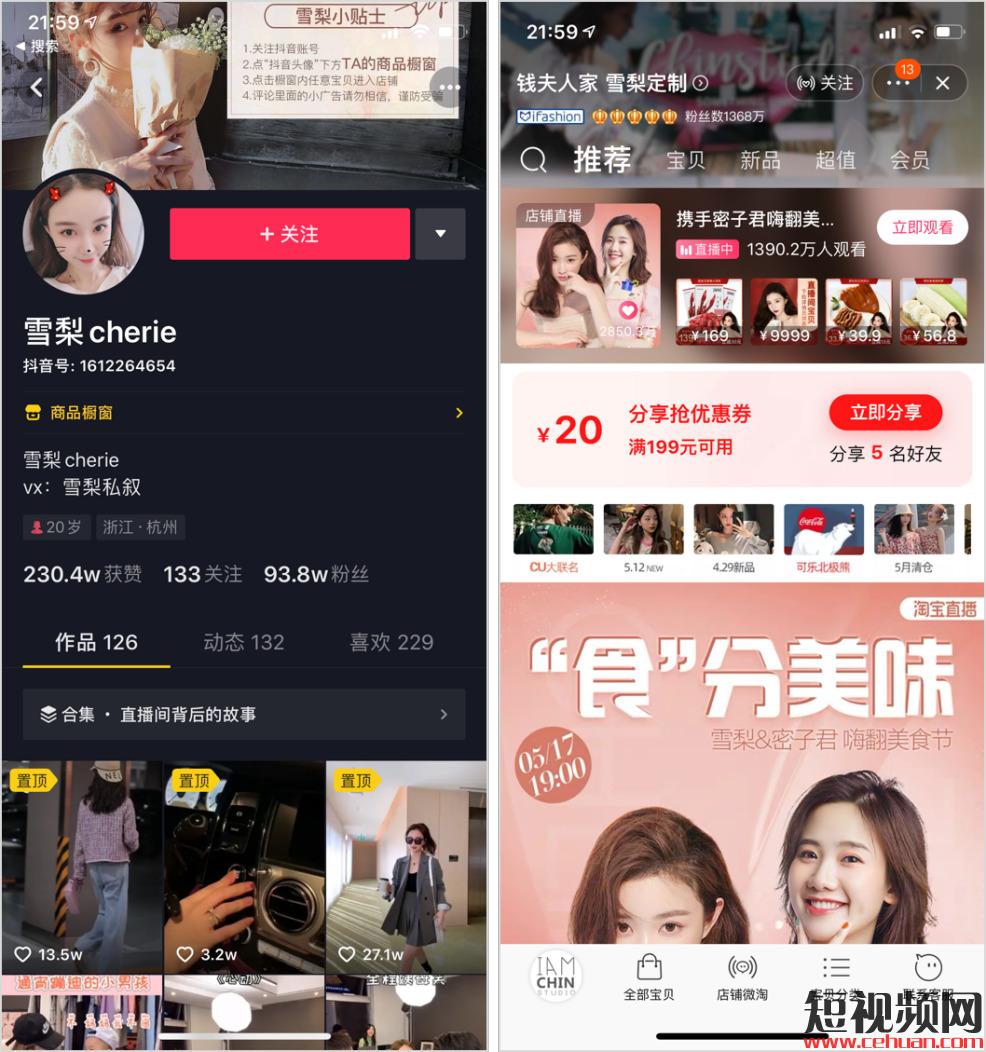Open the shop search magnifier

(x=534, y=160)
